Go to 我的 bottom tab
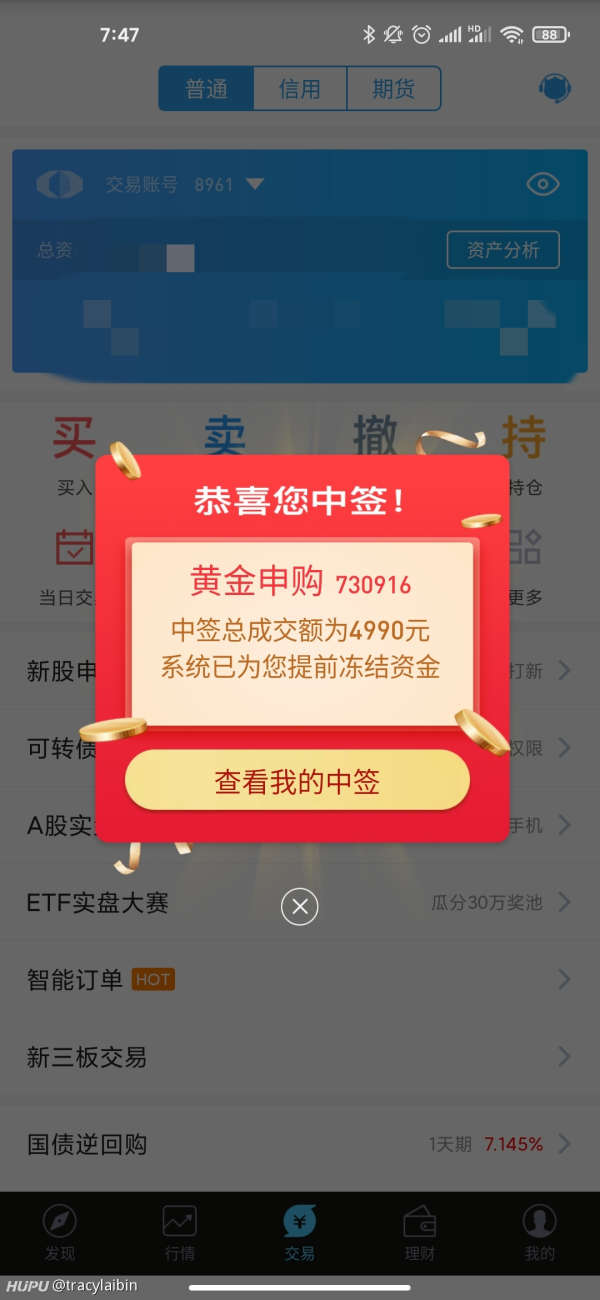This screenshot has width=600, height=1300. pos(539,1232)
